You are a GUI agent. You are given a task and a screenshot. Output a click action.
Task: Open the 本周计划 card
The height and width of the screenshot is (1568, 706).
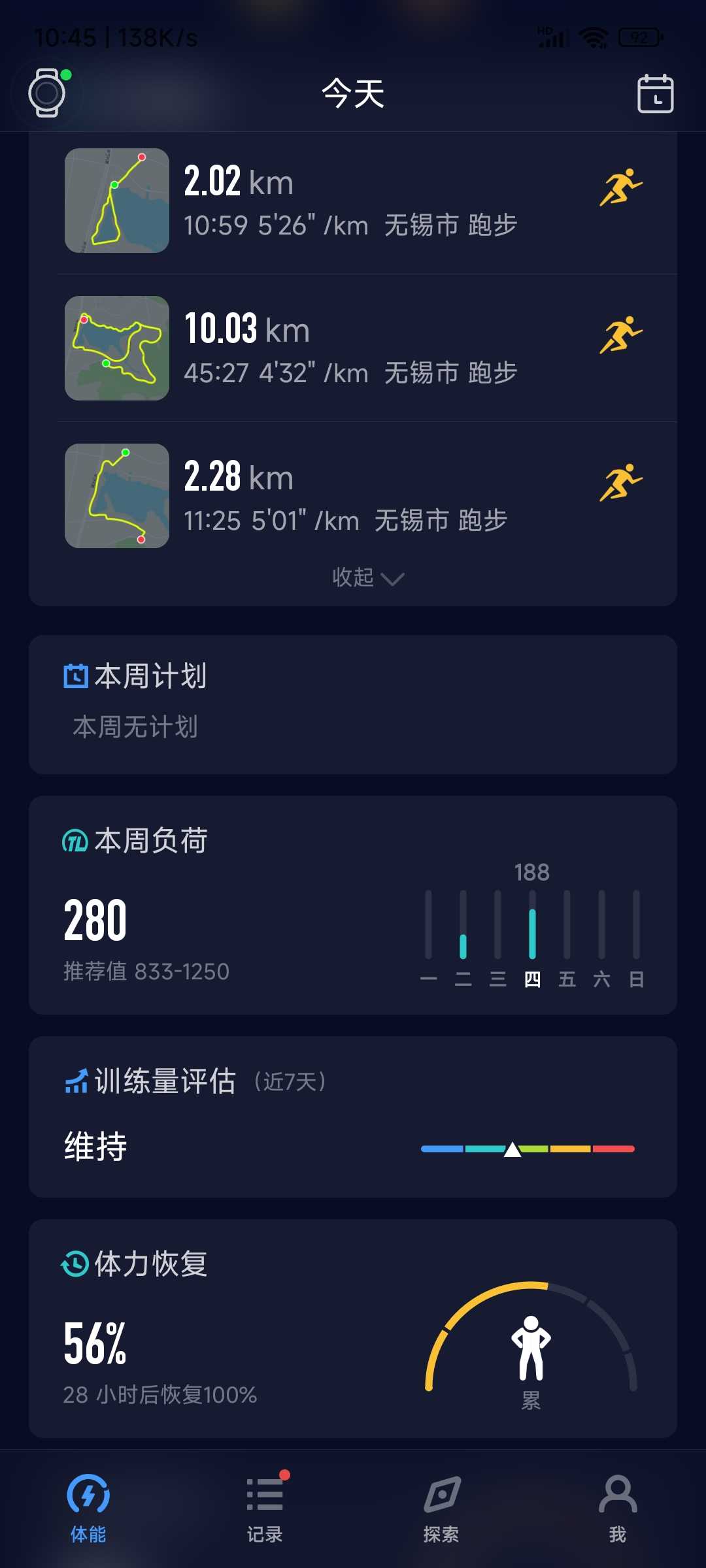[353, 704]
